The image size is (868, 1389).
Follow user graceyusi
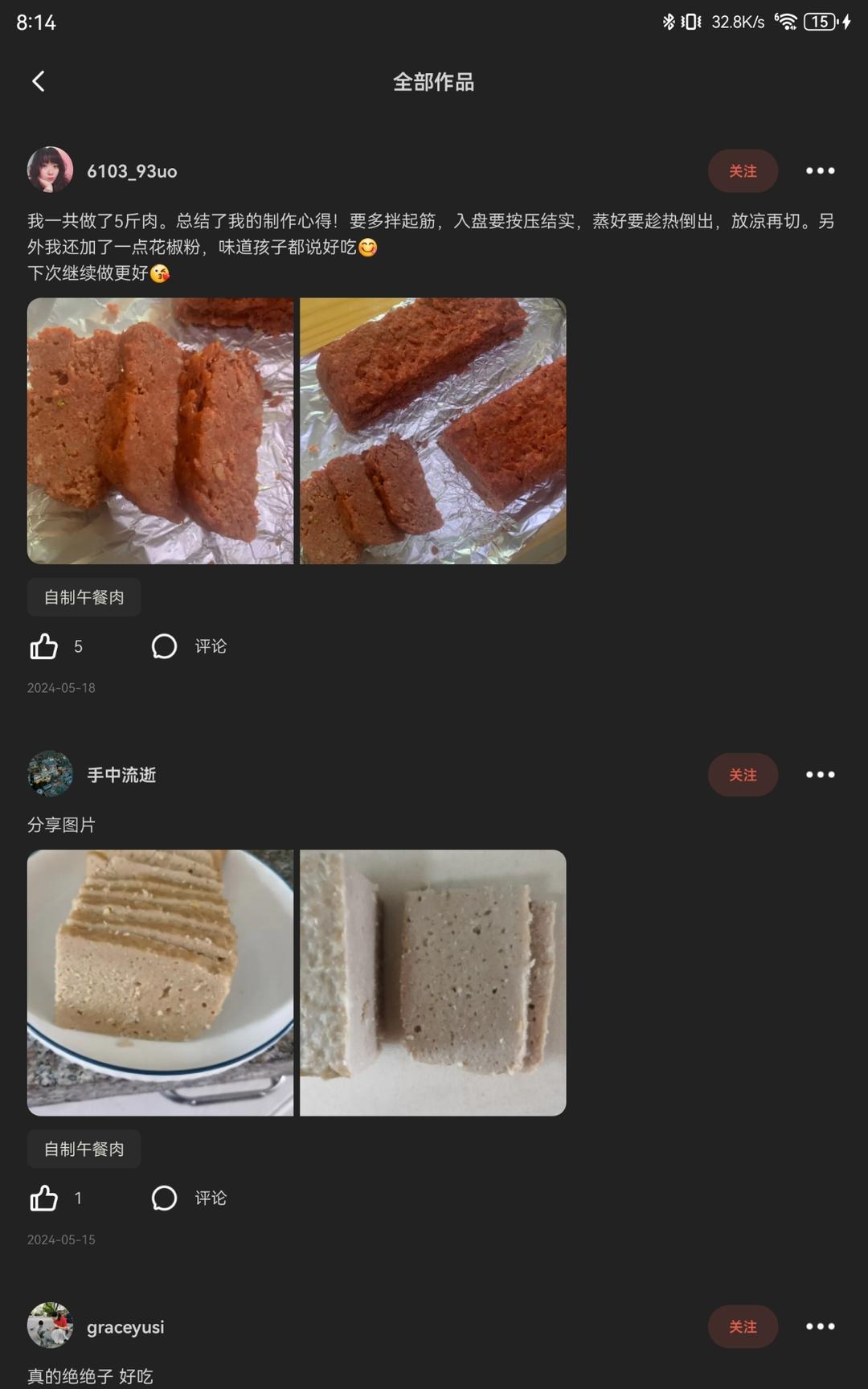point(742,1327)
